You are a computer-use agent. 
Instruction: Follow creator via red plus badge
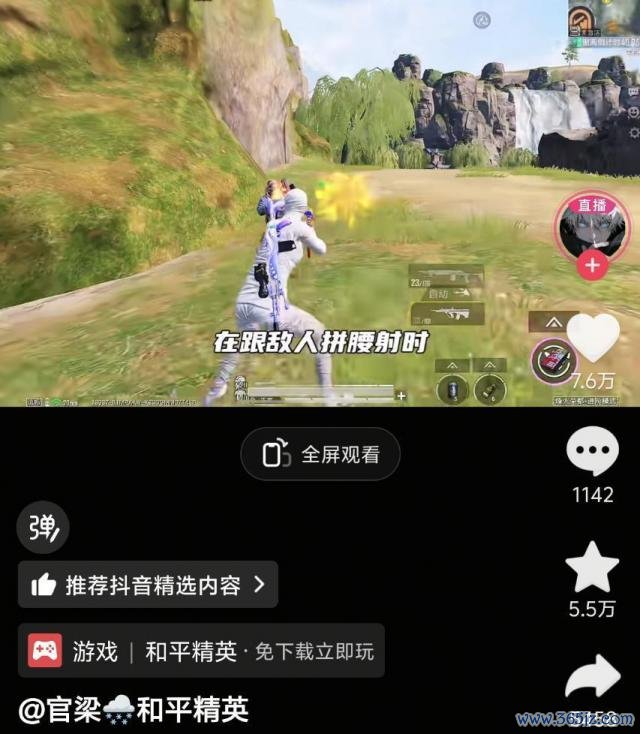pyautogui.click(x=593, y=266)
